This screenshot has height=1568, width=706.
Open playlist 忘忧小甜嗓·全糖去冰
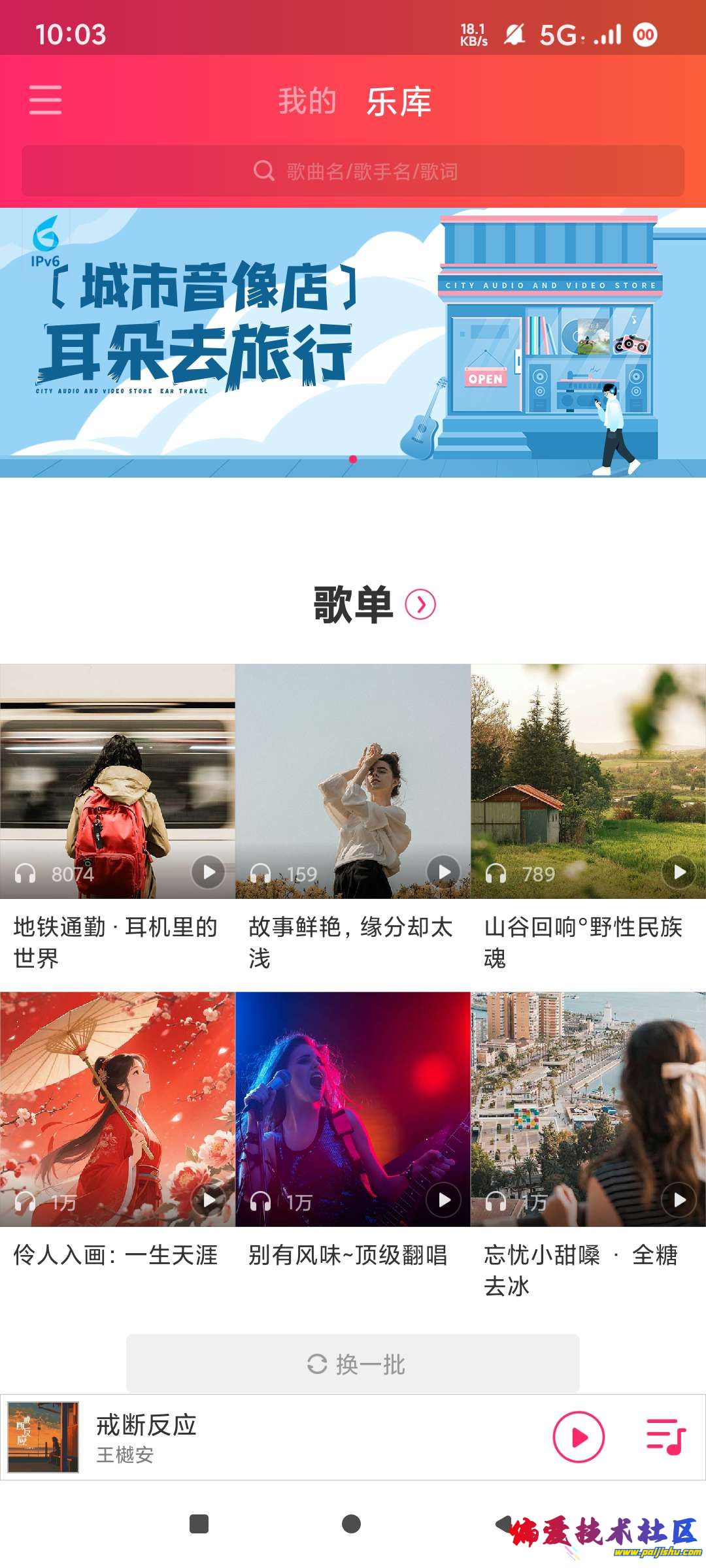[x=588, y=1109]
